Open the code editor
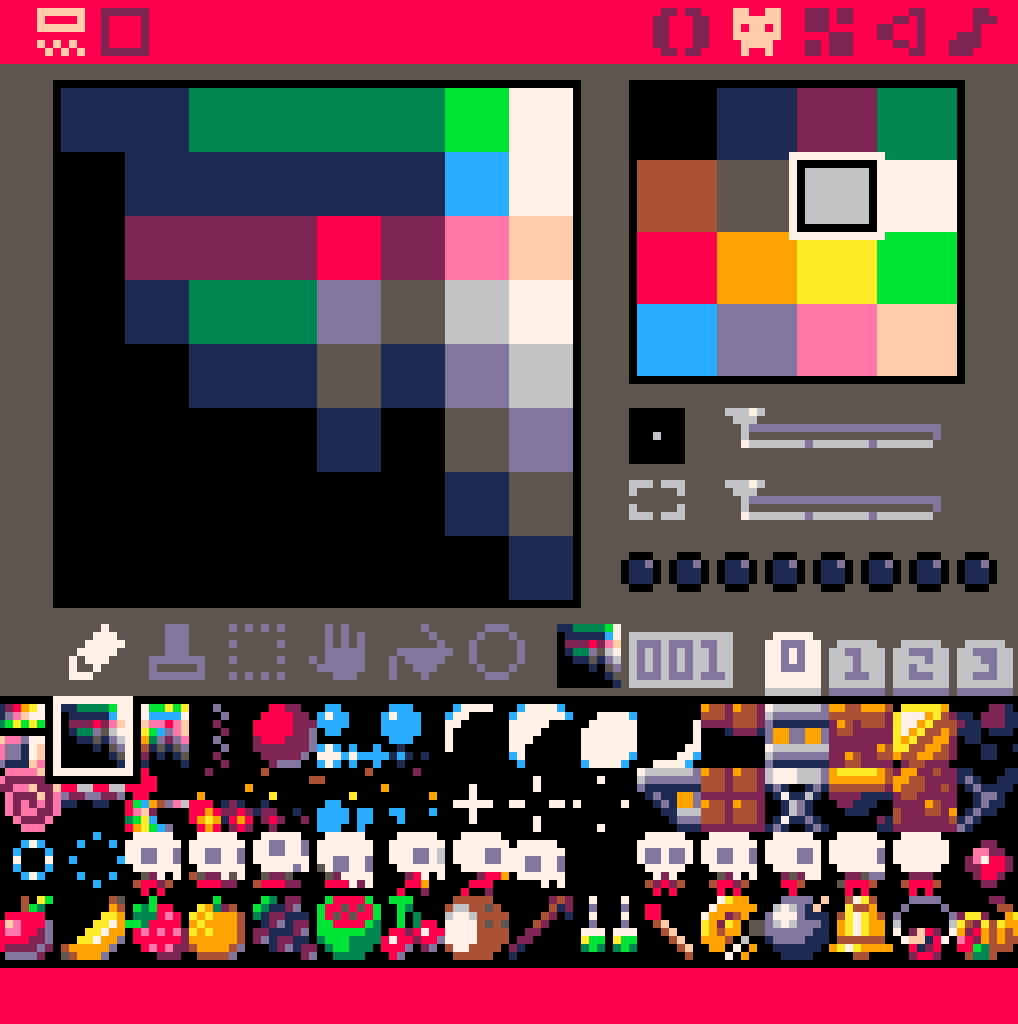The image size is (1018, 1024). pyautogui.click(x=681, y=31)
